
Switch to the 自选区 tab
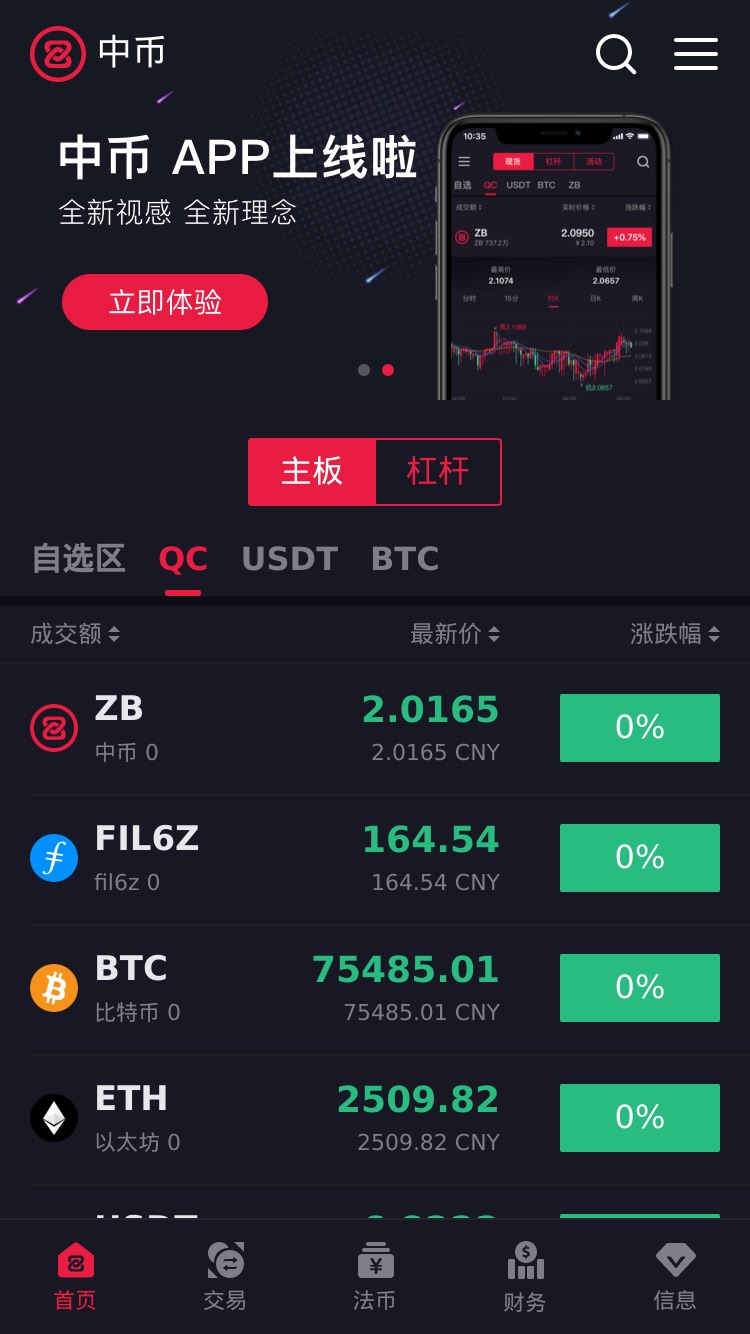pos(79,558)
